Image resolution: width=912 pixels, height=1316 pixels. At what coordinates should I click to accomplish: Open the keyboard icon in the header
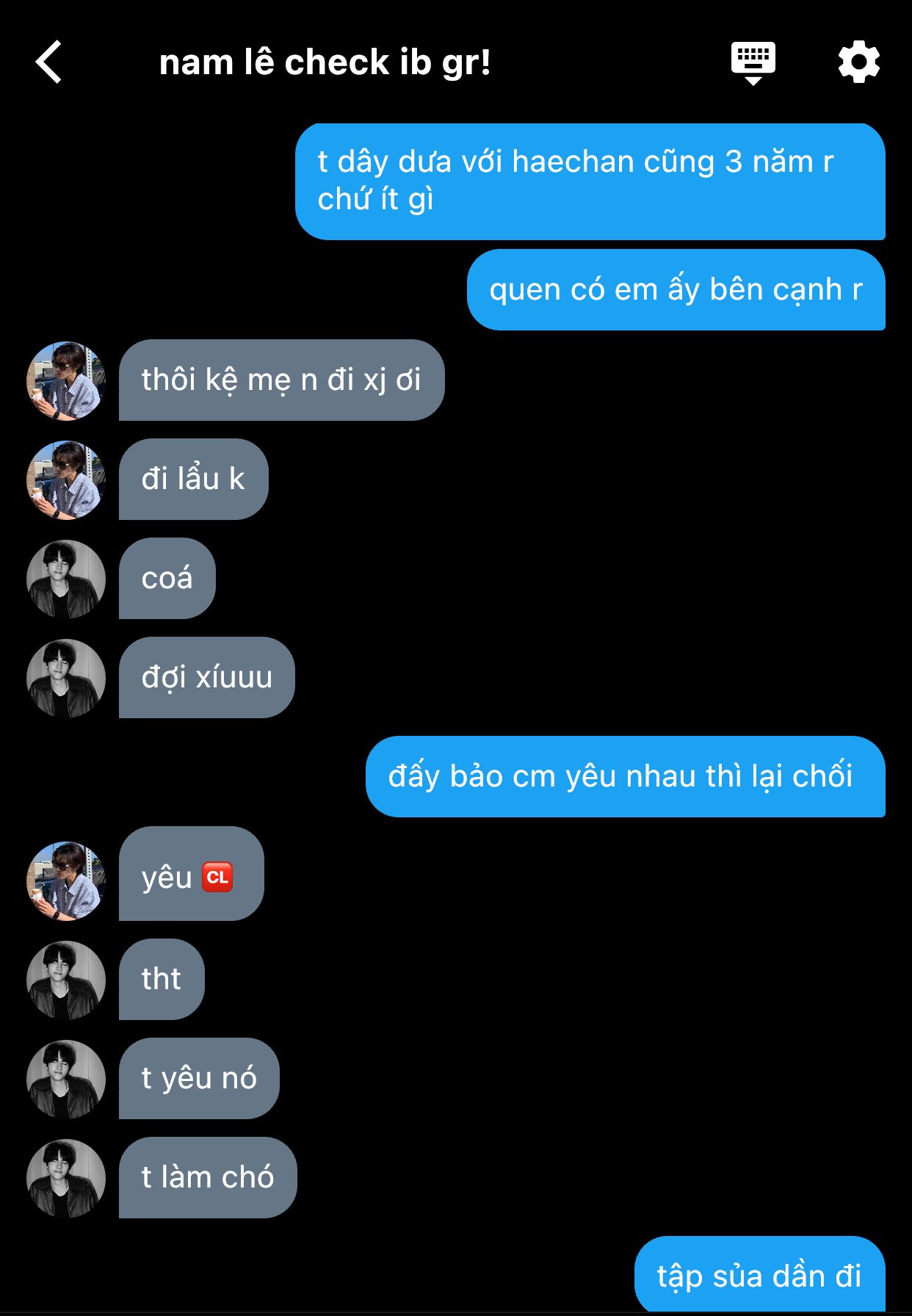[753, 62]
